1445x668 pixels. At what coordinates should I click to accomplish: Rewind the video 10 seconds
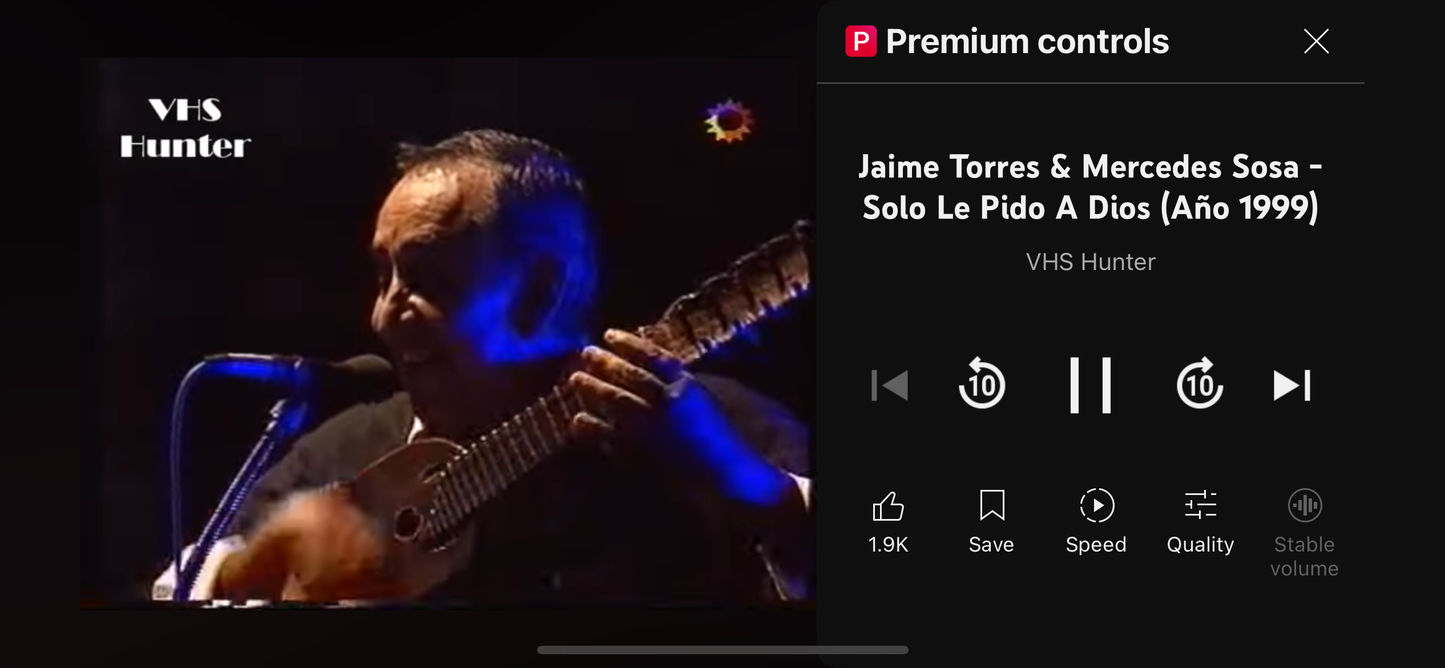(982, 385)
